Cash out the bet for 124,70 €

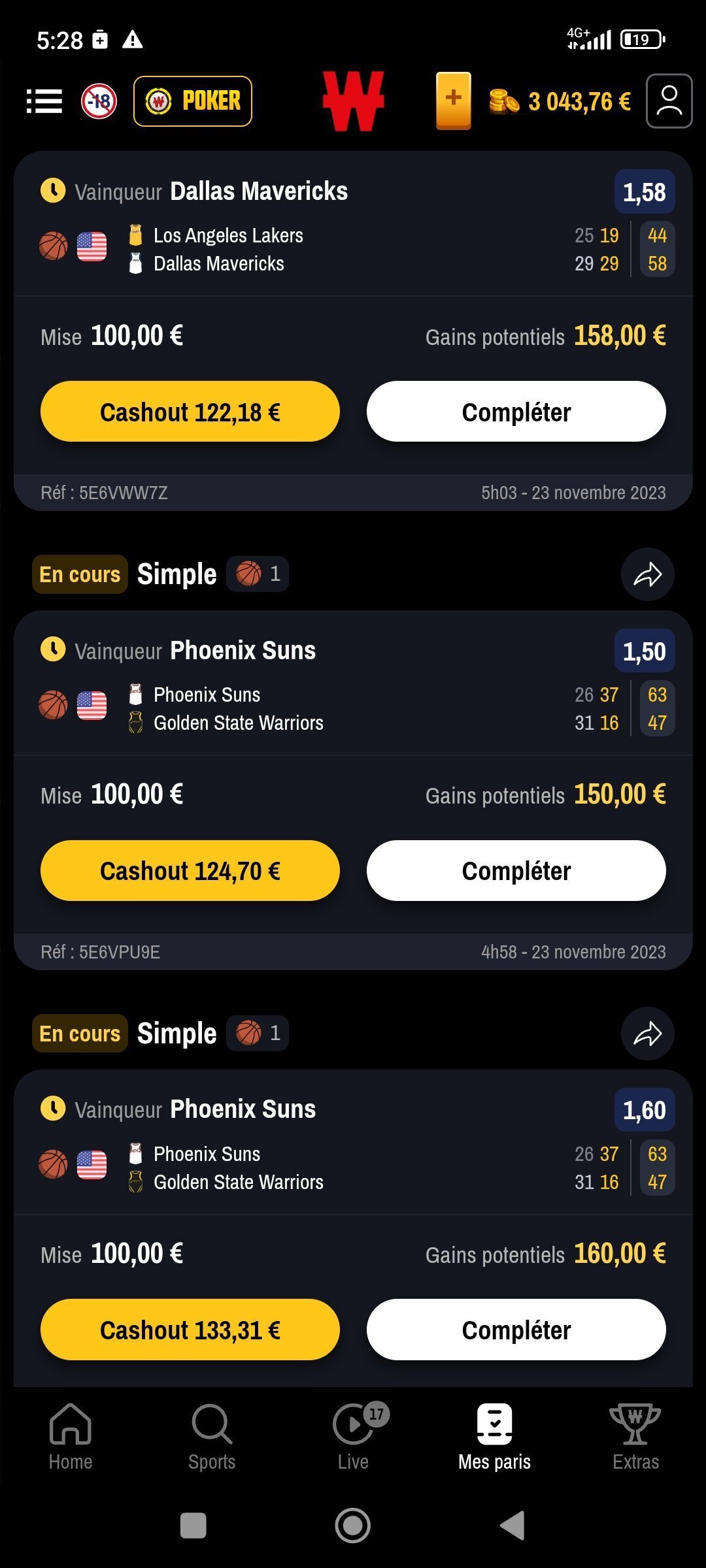click(x=190, y=871)
